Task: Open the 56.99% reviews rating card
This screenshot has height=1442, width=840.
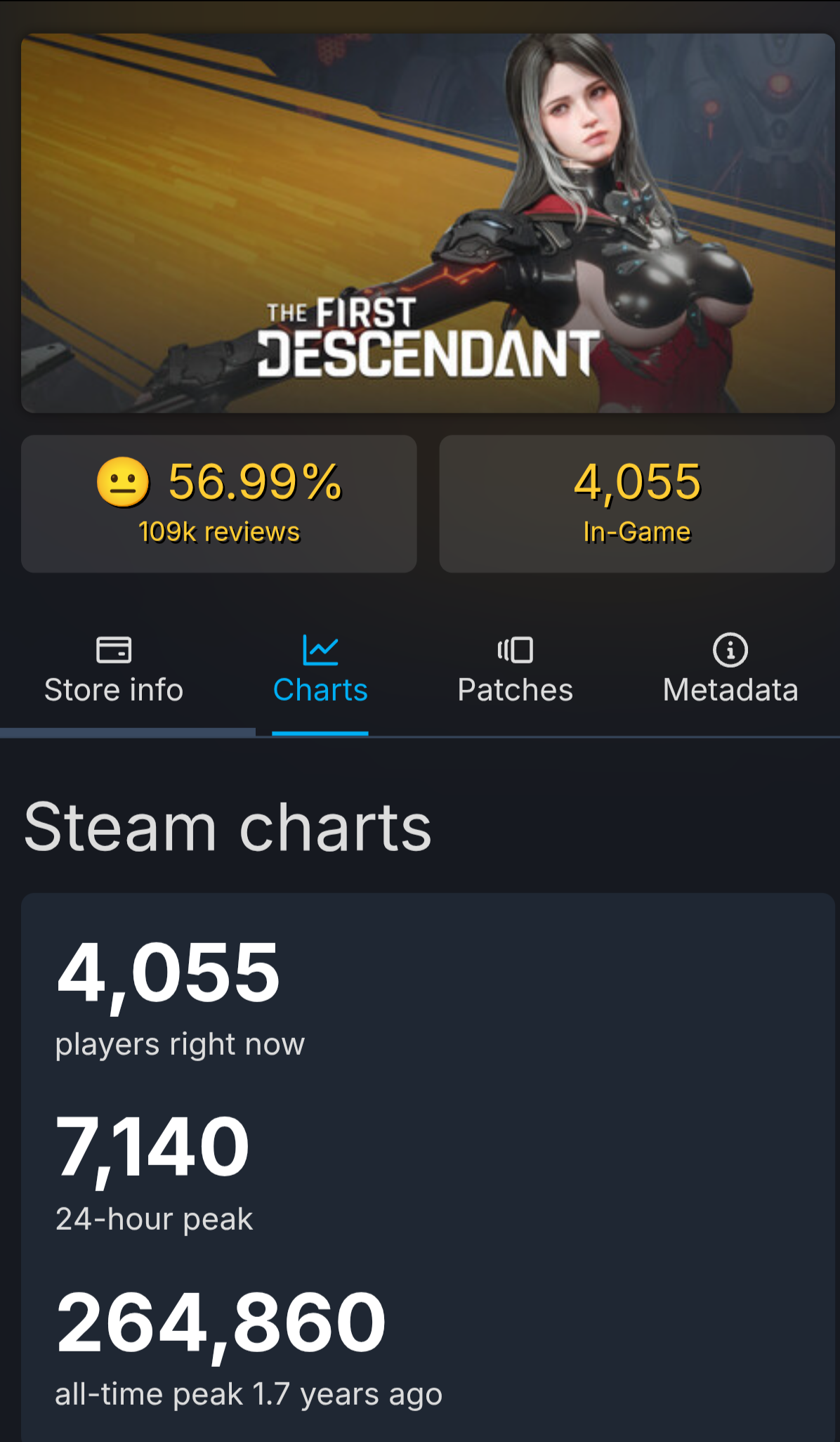Action: pos(218,503)
